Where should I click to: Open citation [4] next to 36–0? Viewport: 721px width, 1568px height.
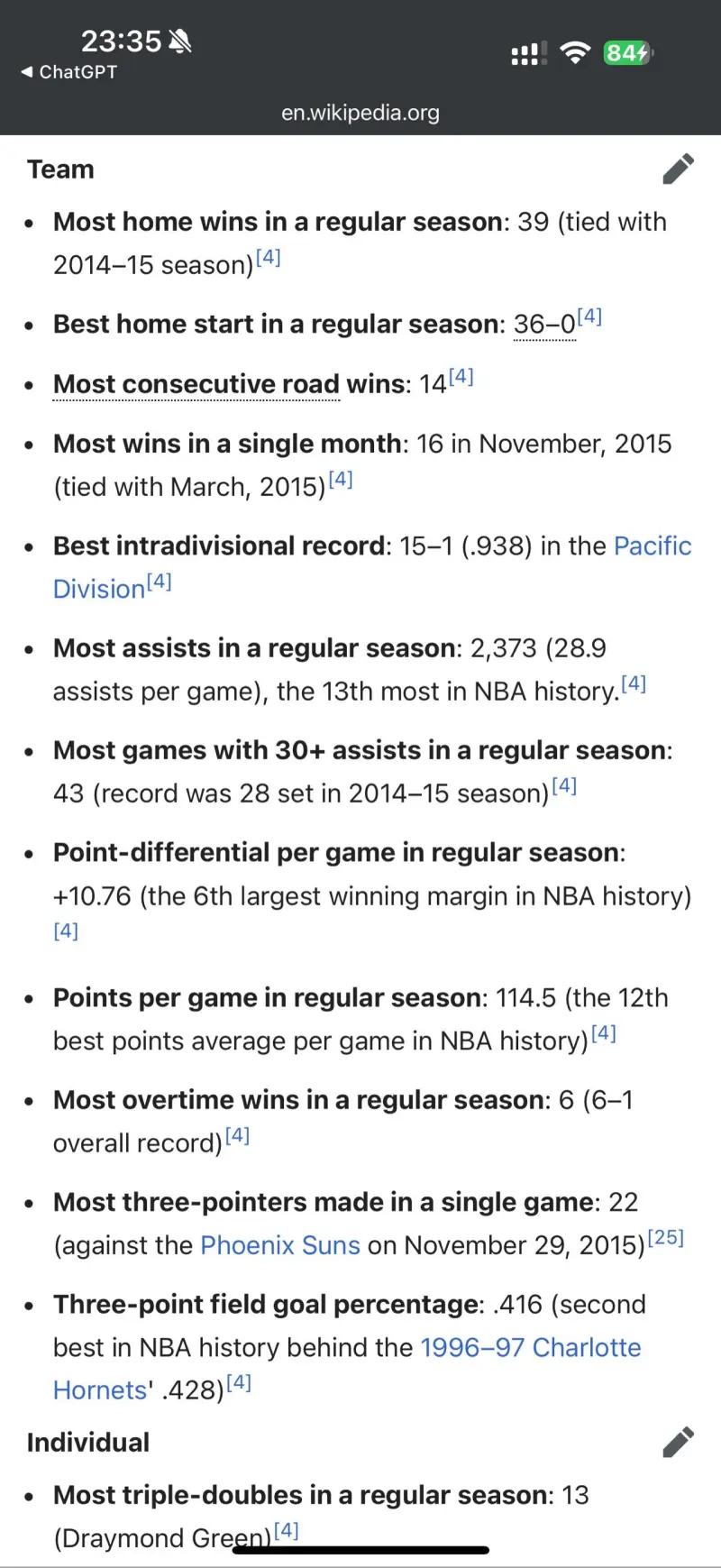589,316
